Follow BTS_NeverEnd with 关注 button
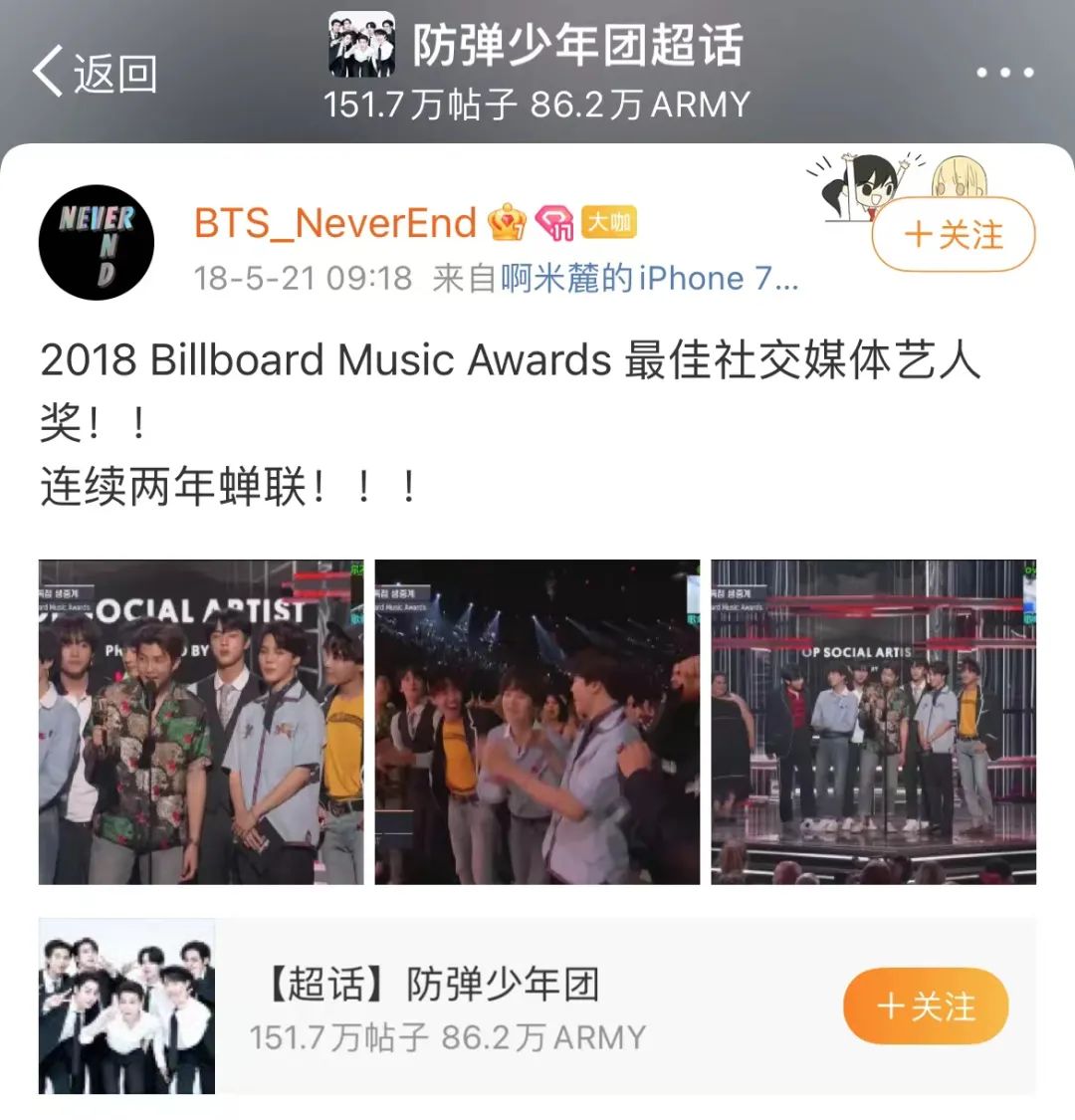 953,236
